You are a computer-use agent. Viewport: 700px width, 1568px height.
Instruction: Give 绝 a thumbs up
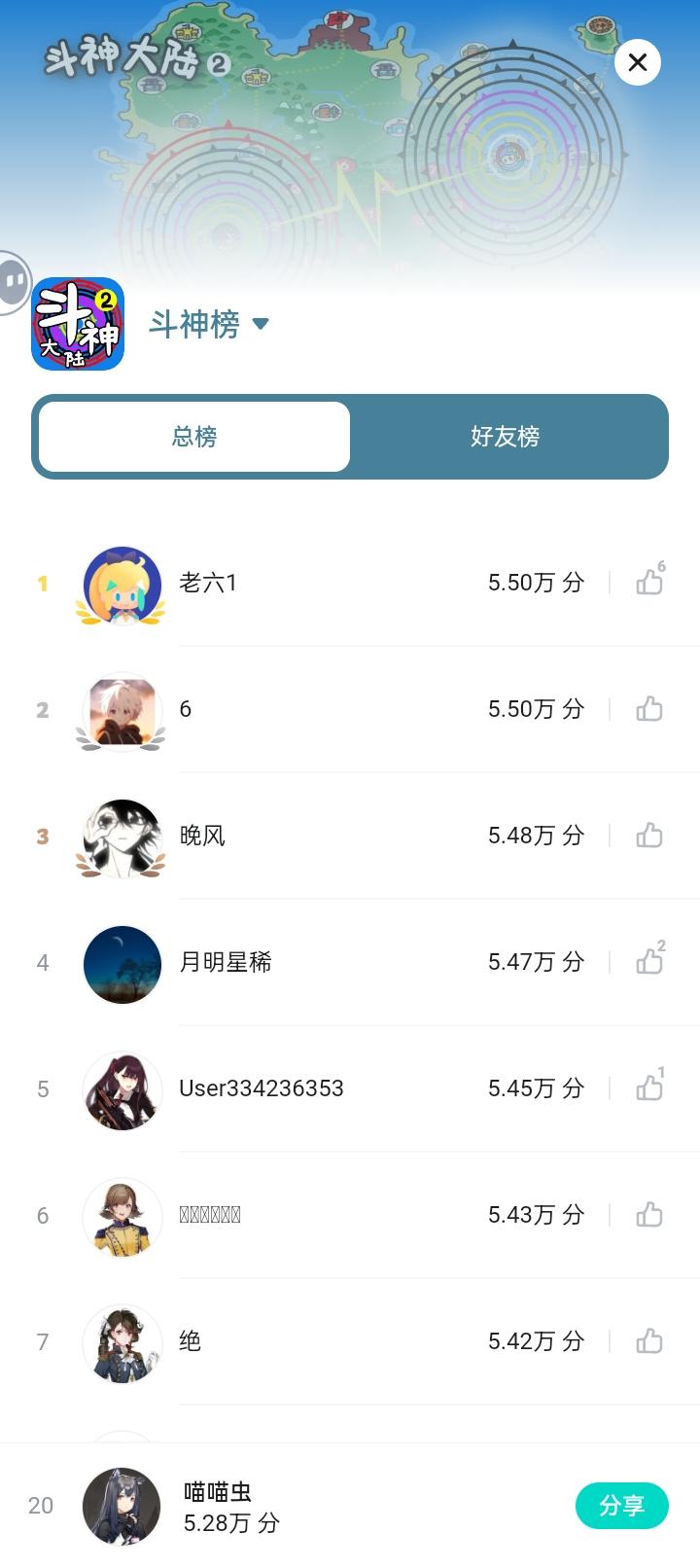click(x=648, y=1341)
